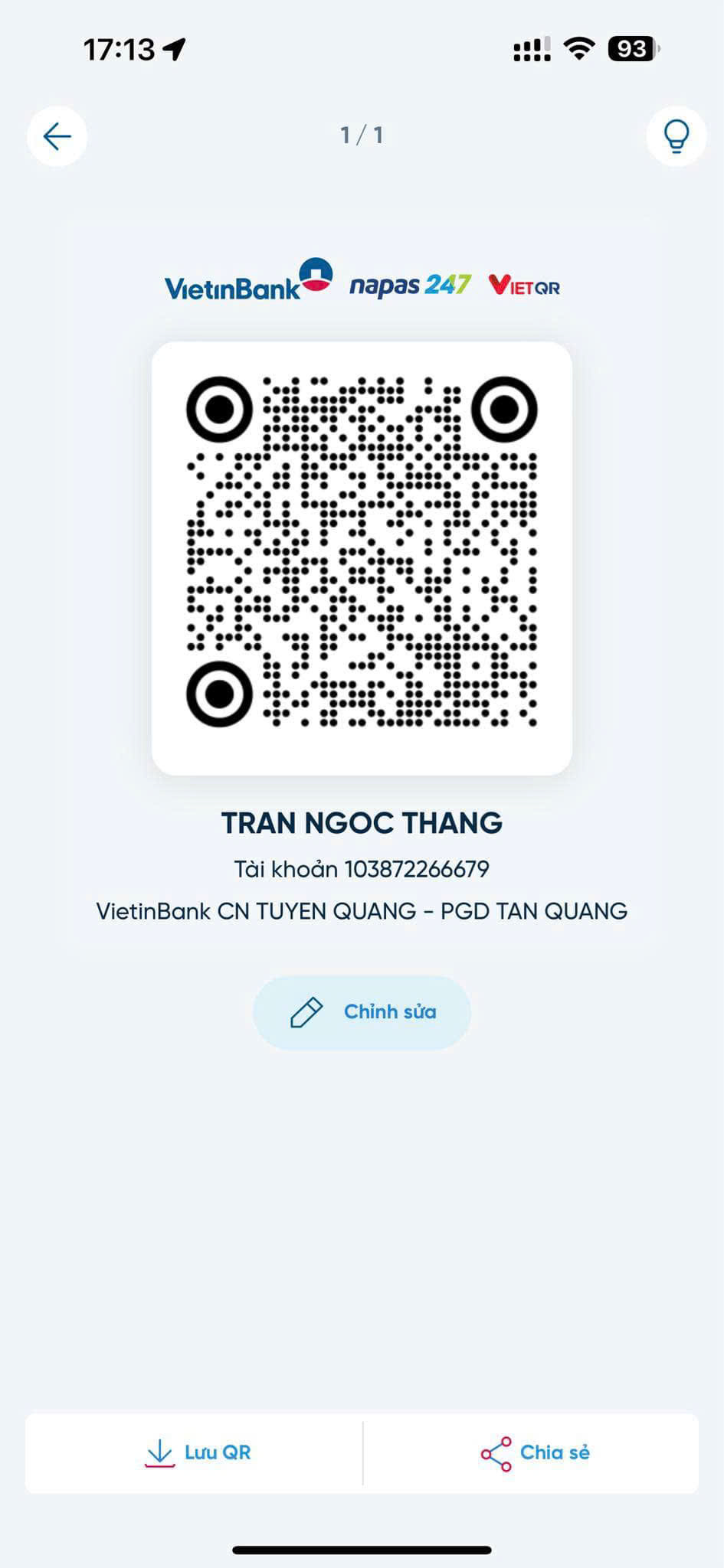This screenshot has height=1568, width=724.
Task: Share the QR via Chia sẻ
Action: click(x=531, y=1453)
